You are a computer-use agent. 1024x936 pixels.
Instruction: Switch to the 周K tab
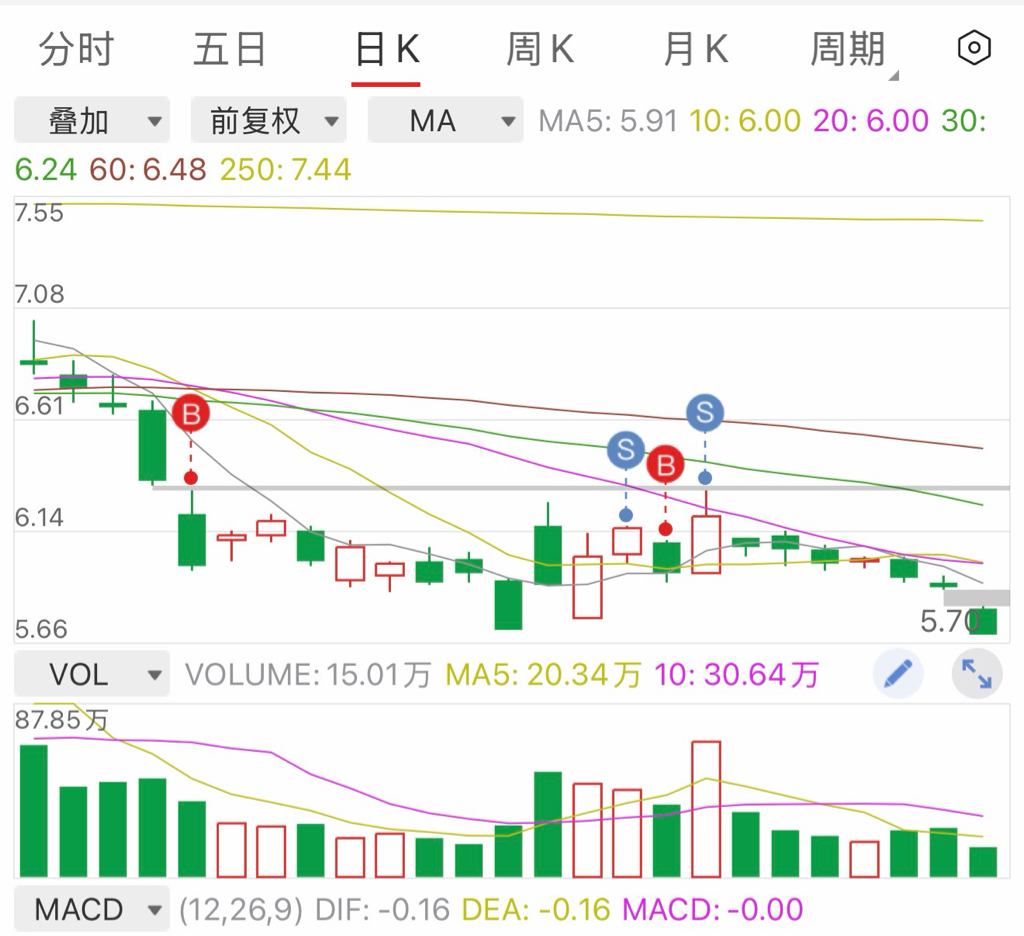point(540,49)
